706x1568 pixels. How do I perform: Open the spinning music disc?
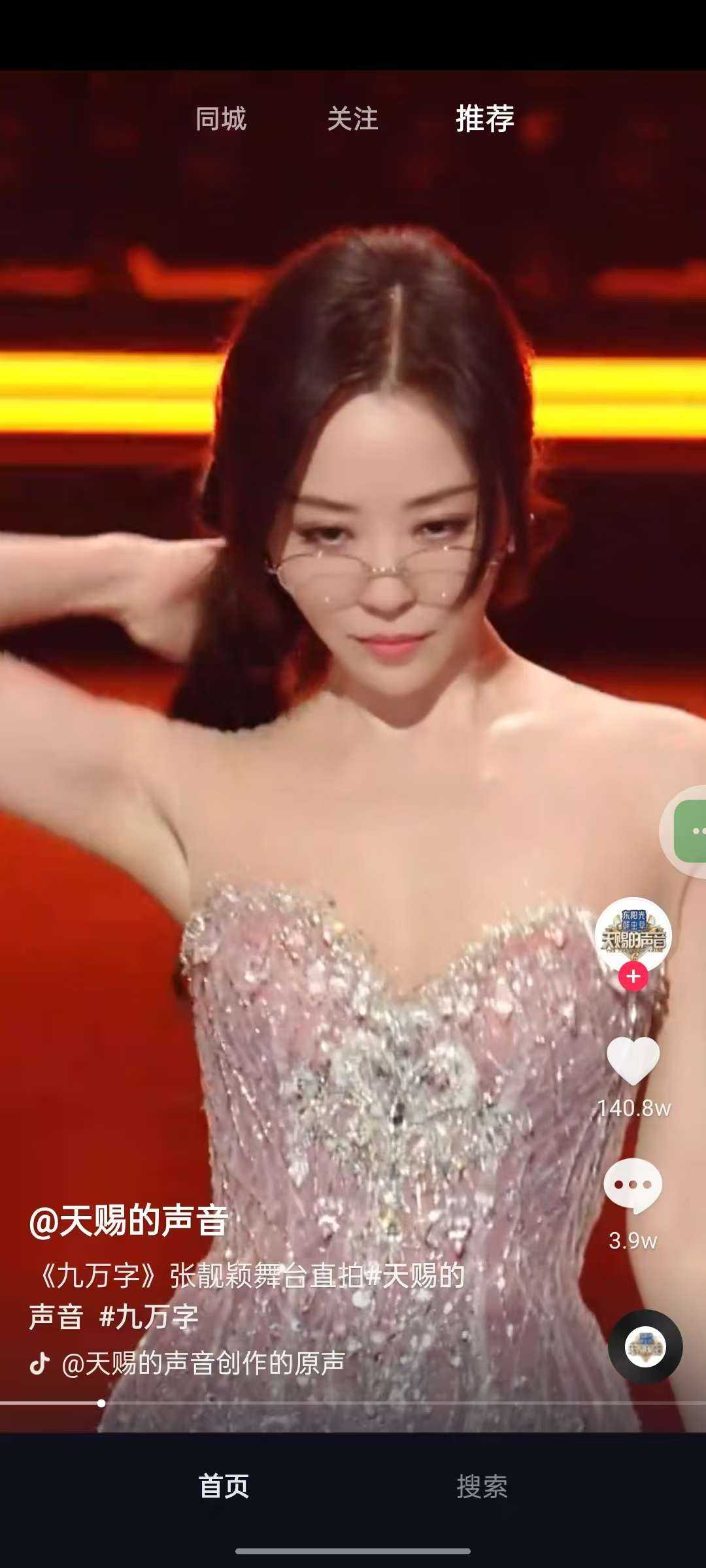tap(645, 1347)
